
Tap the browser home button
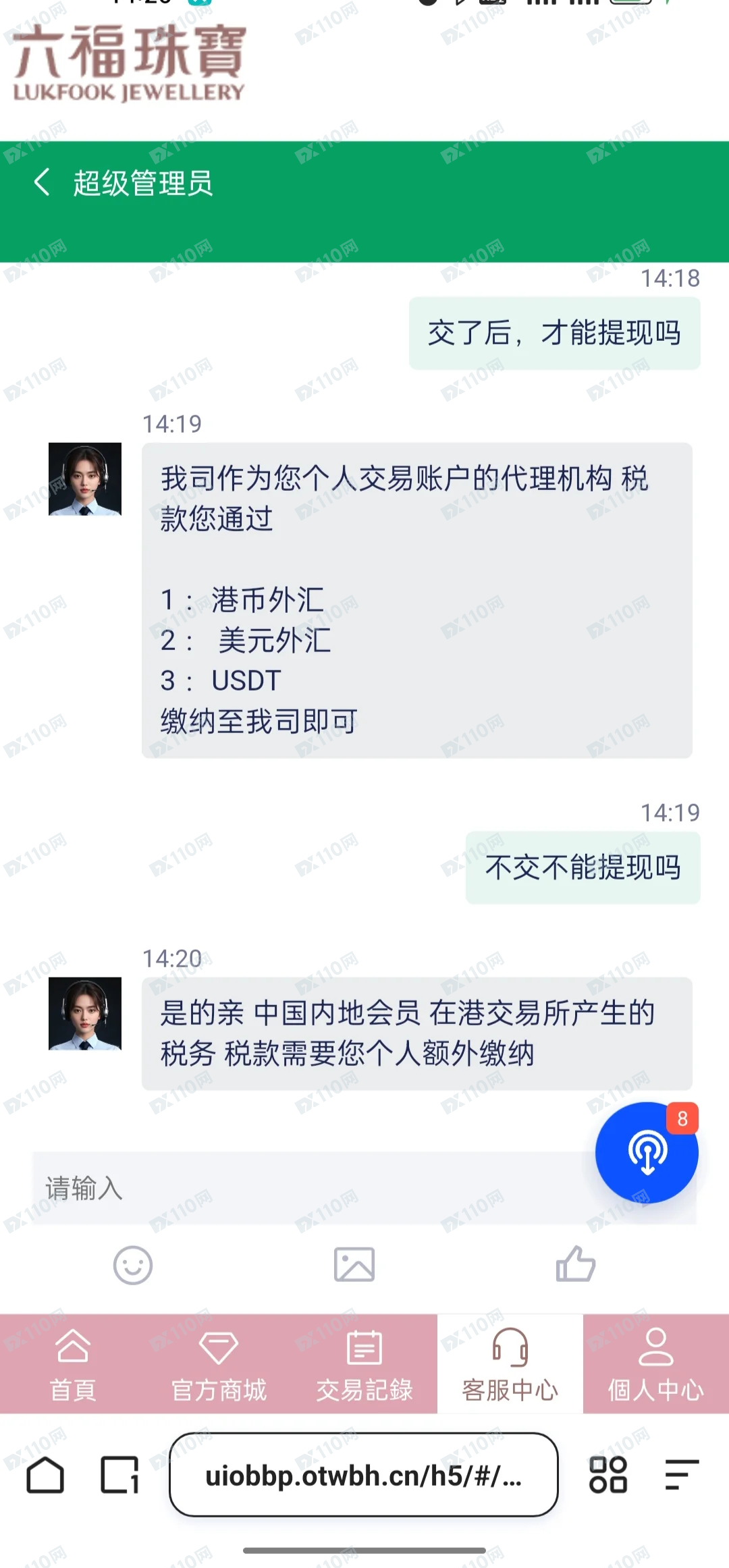45,1475
